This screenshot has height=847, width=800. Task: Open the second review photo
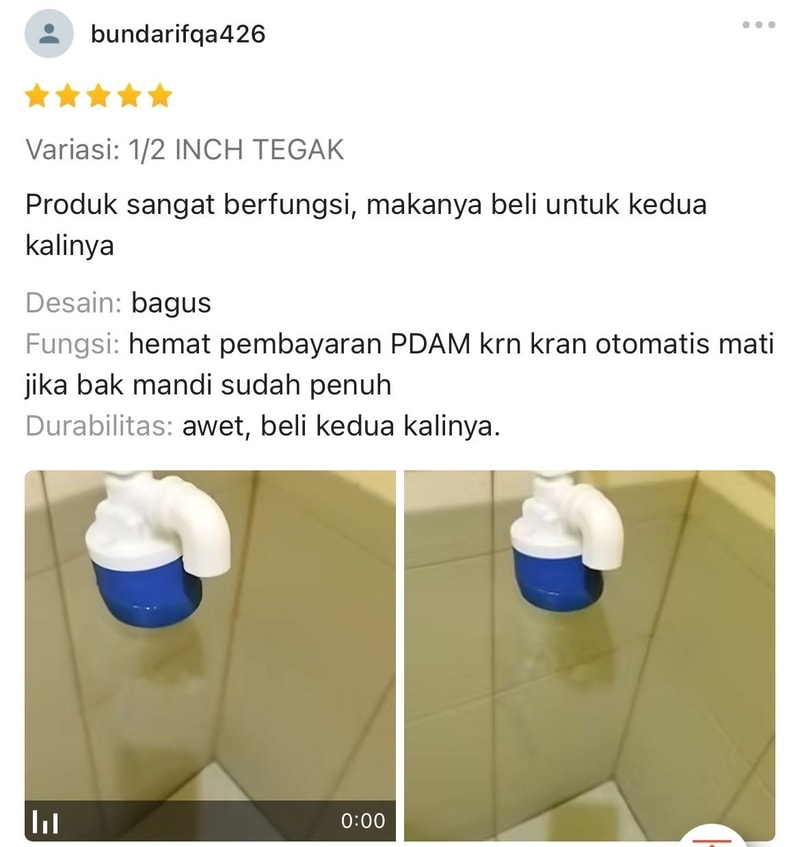click(x=589, y=640)
